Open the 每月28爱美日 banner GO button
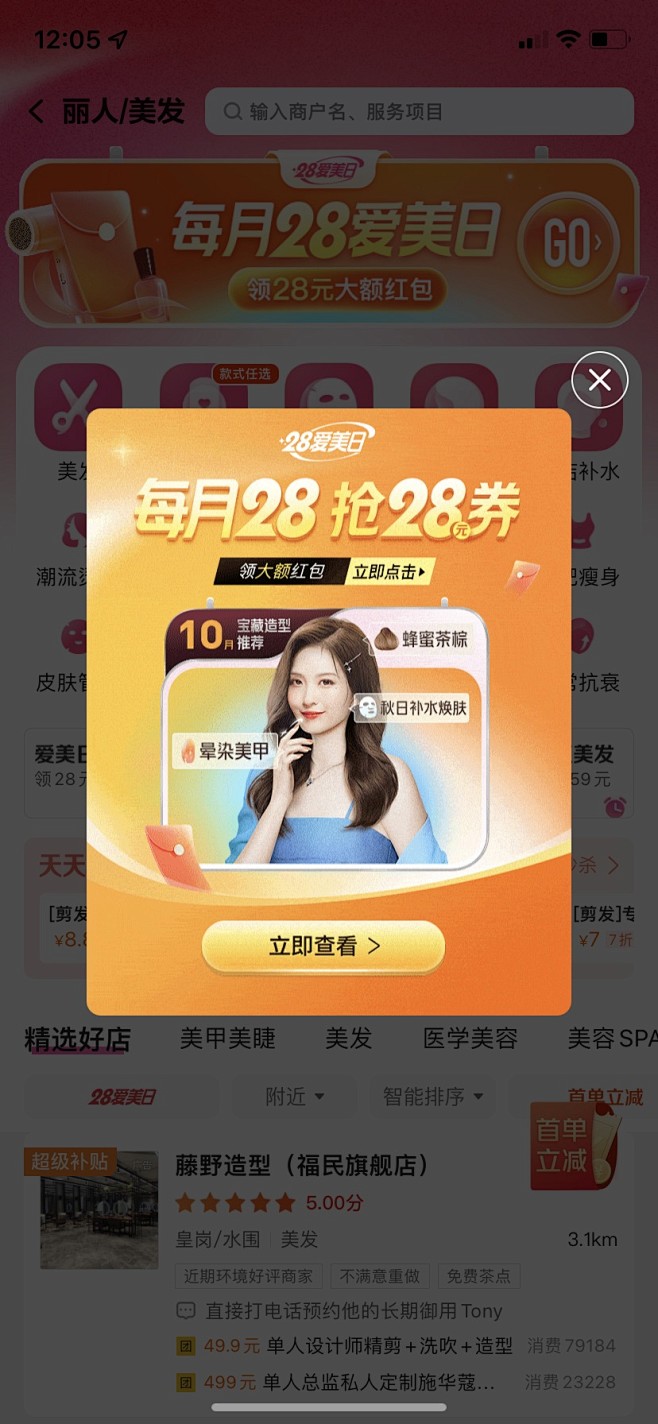Screen dimensions: 658x1424 (569, 243)
